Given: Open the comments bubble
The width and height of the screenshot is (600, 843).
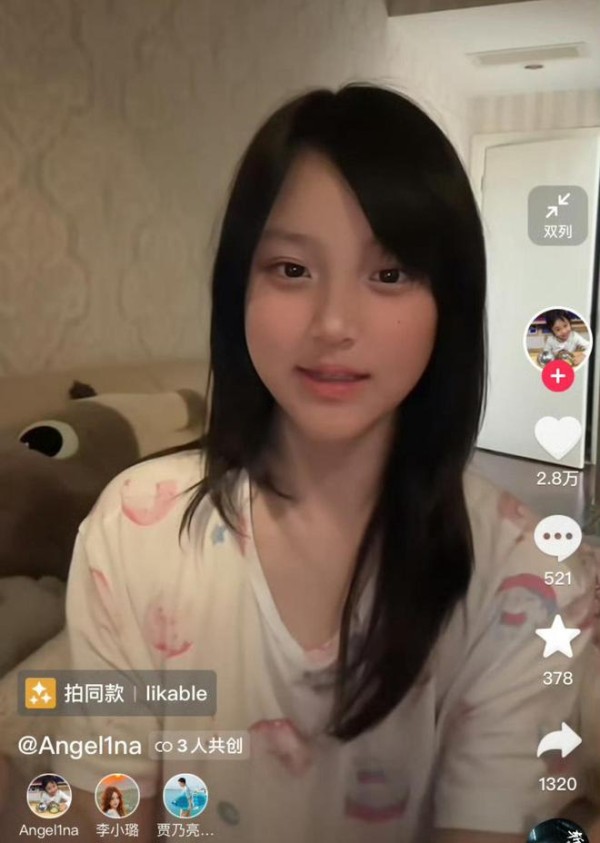Looking at the screenshot, I should (x=557, y=540).
